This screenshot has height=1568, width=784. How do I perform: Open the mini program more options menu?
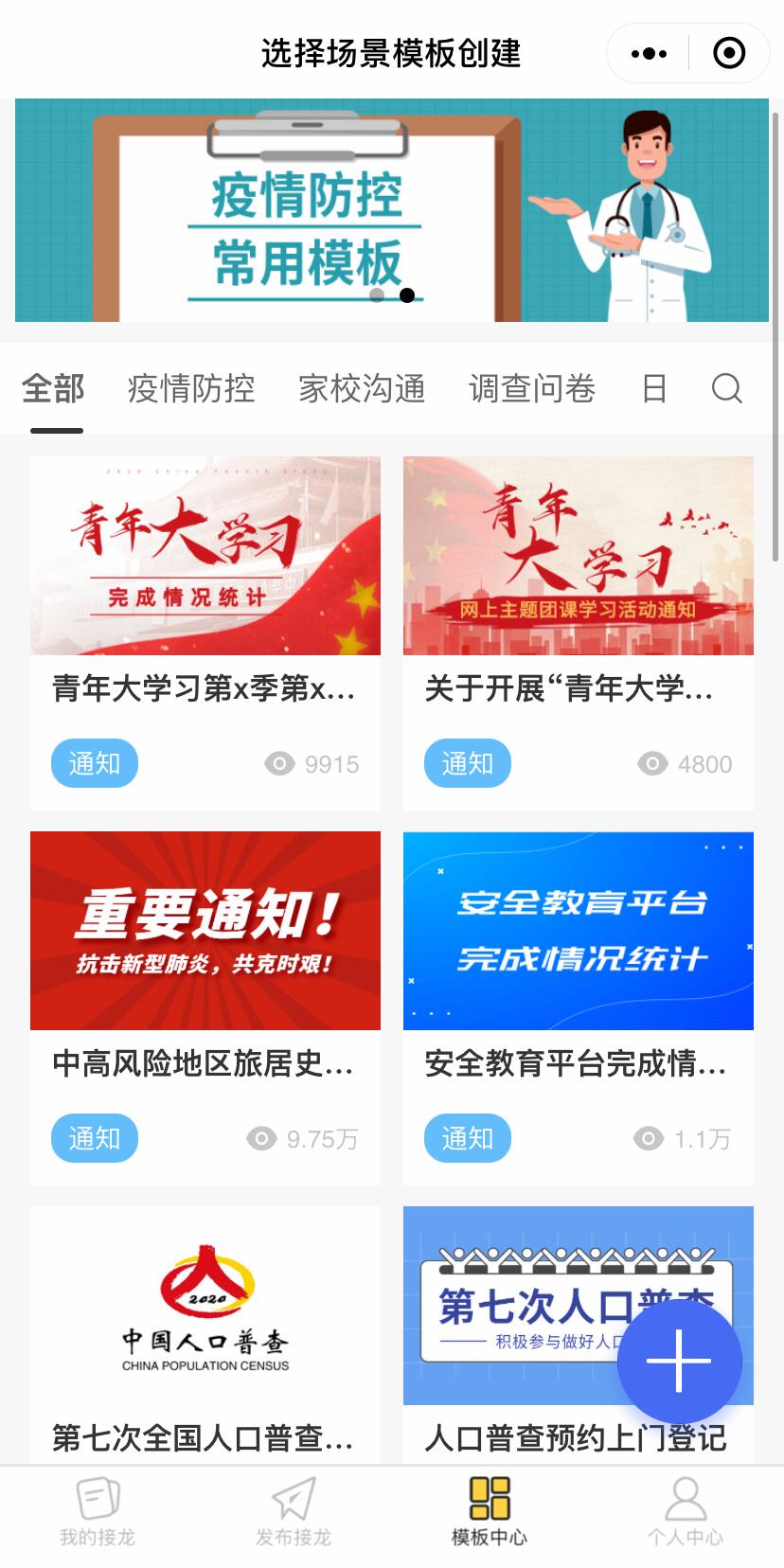pyautogui.click(x=649, y=54)
